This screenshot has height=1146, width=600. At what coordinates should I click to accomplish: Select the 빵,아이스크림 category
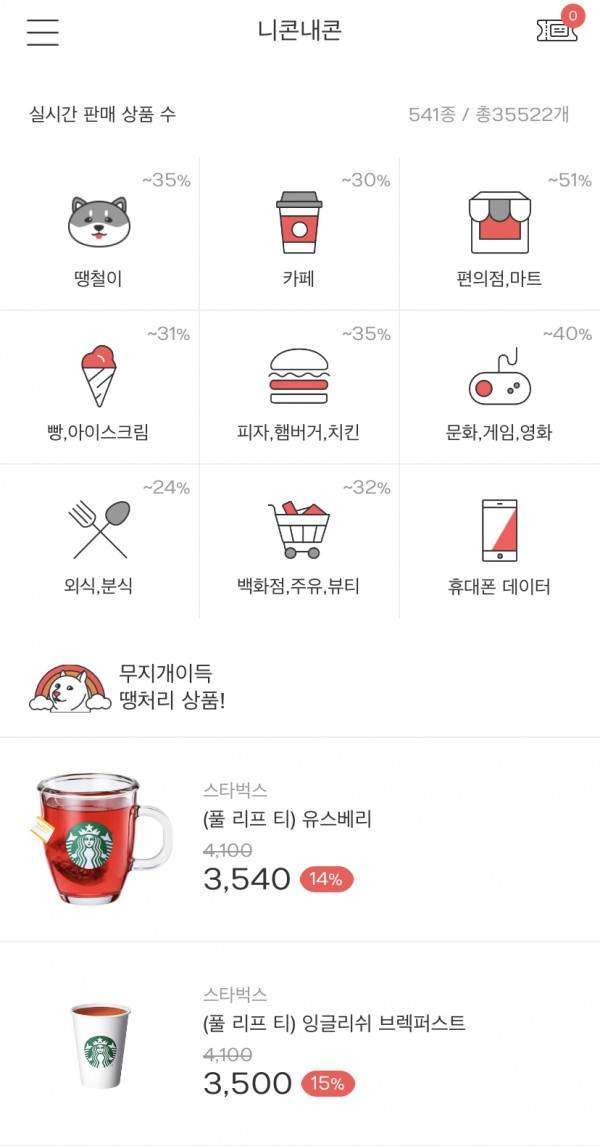(98, 390)
